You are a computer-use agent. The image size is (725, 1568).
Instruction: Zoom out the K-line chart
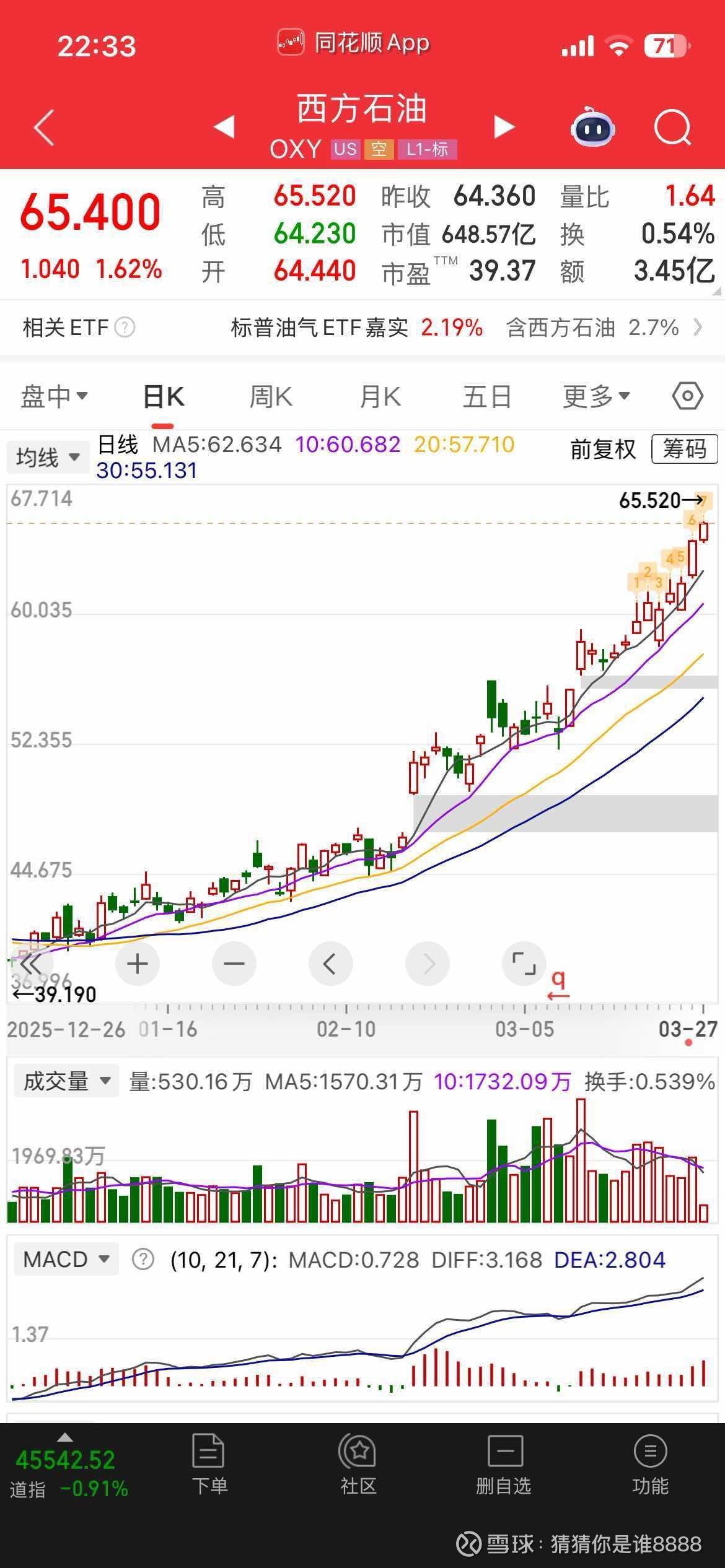point(234,963)
